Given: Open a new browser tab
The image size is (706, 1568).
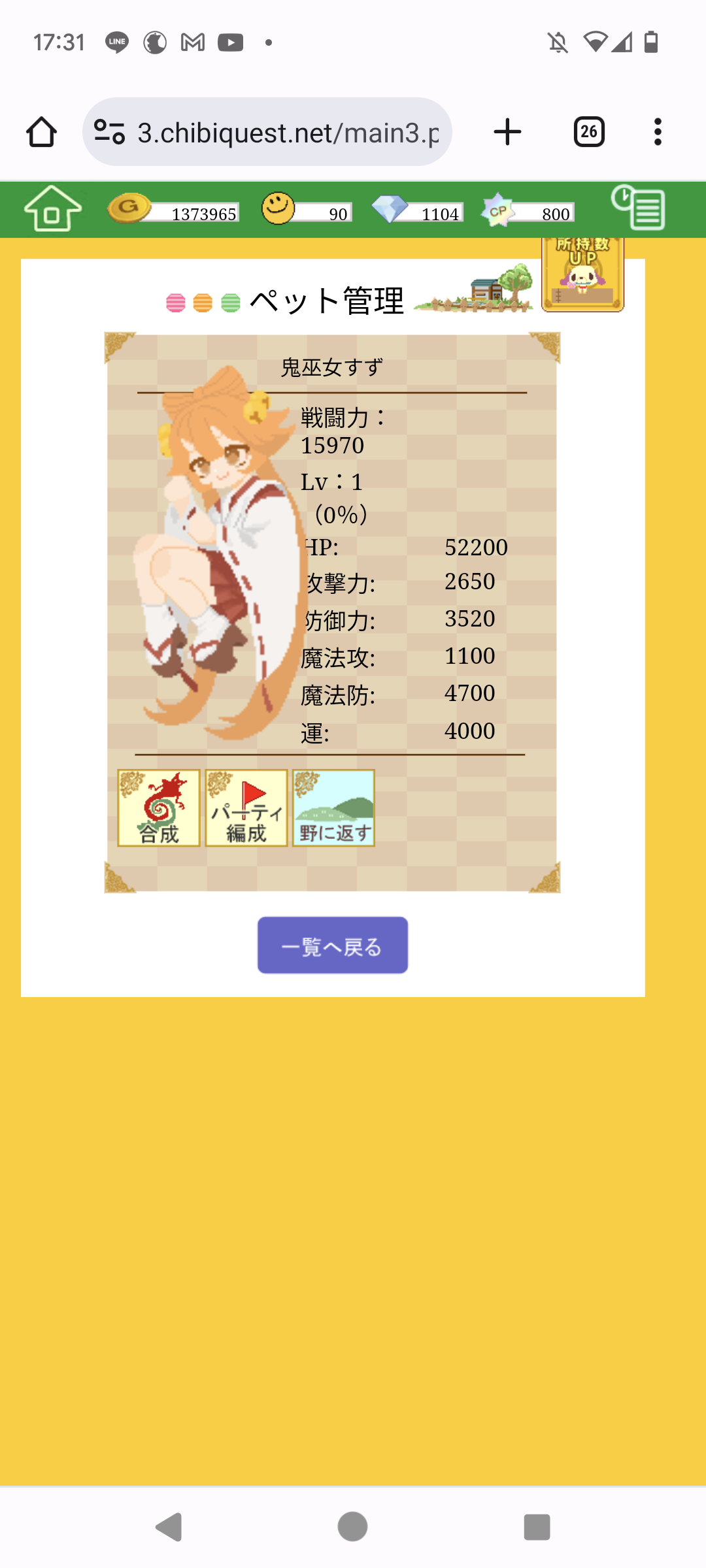Looking at the screenshot, I should click(x=507, y=133).
